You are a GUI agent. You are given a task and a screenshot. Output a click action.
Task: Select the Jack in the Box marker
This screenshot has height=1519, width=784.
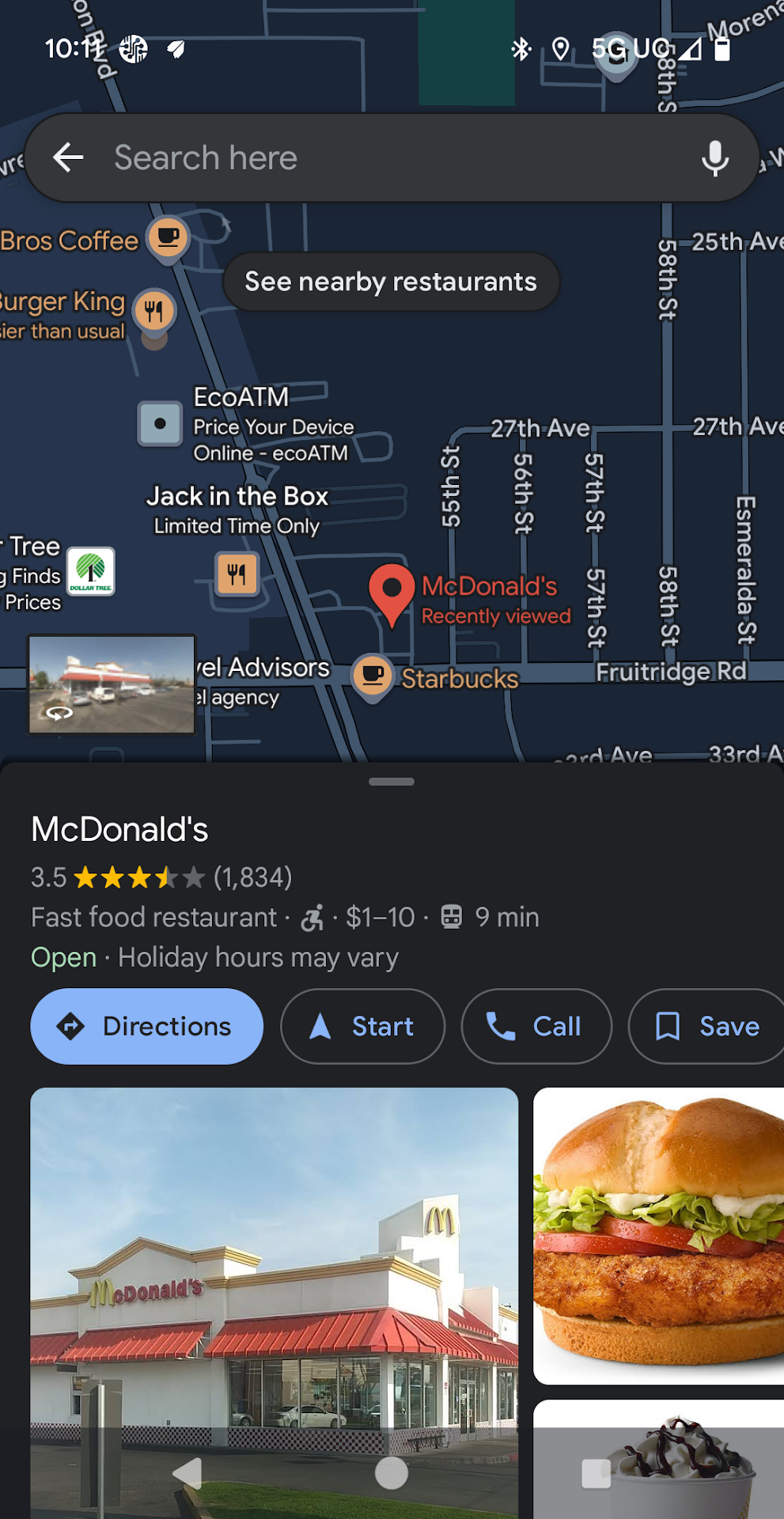[x=237, y=573]
